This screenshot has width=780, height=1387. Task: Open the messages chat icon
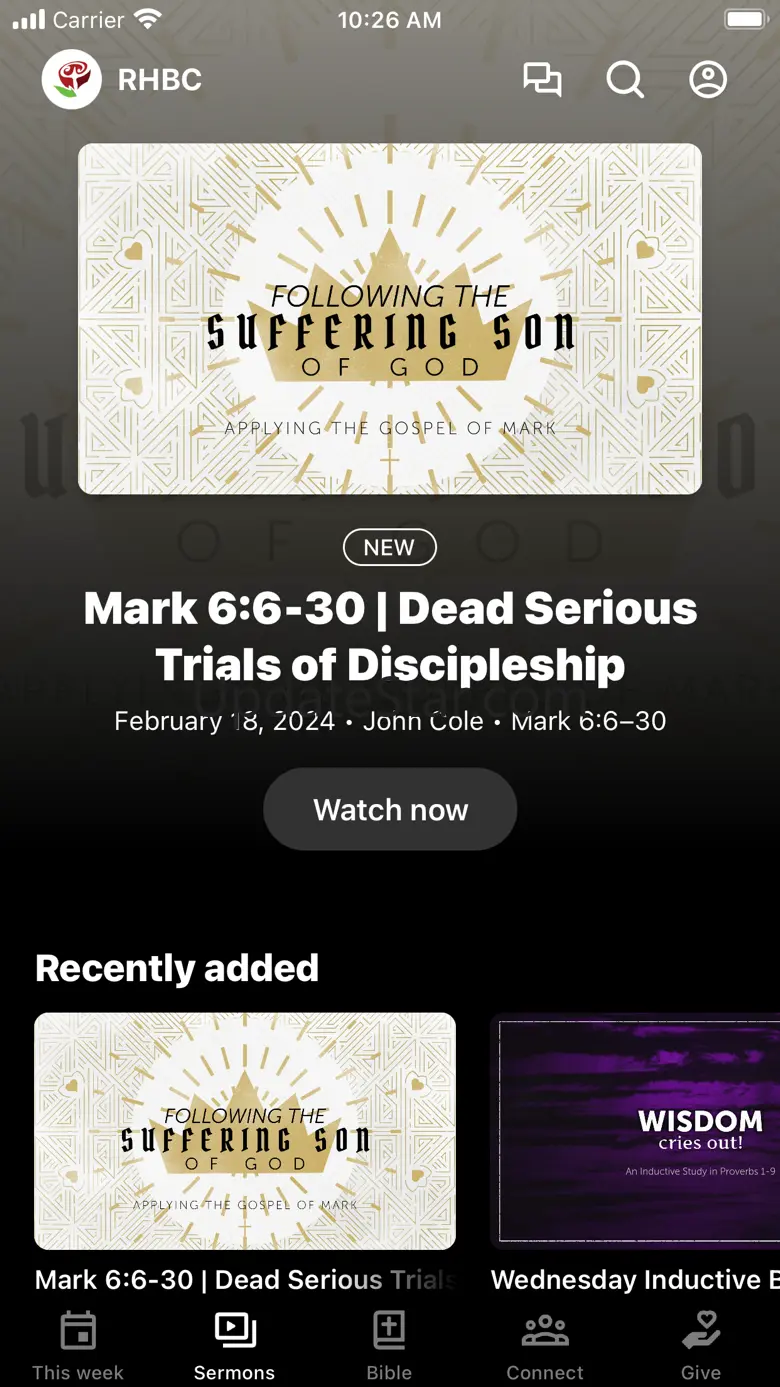click(542, 80)
